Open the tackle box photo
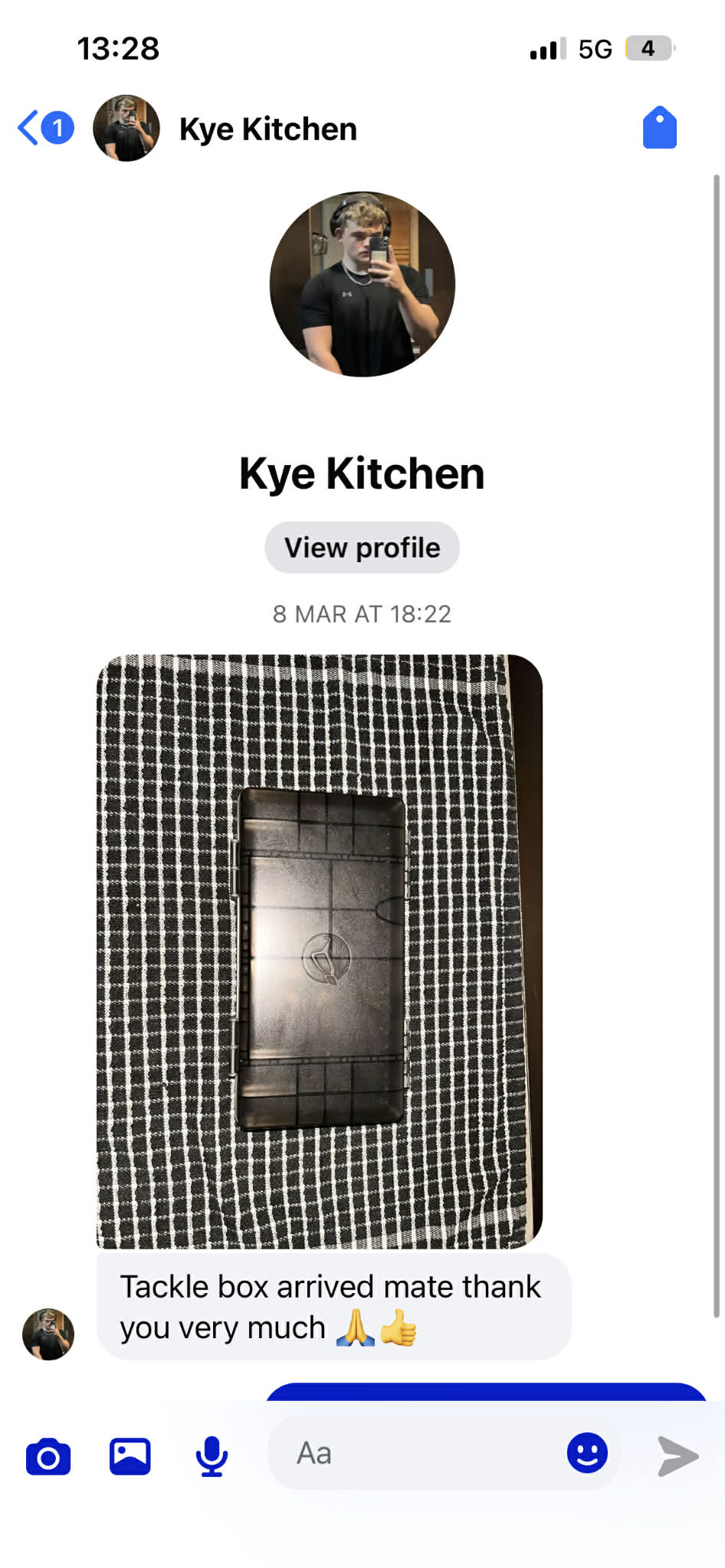 click(x=320, y=951)
